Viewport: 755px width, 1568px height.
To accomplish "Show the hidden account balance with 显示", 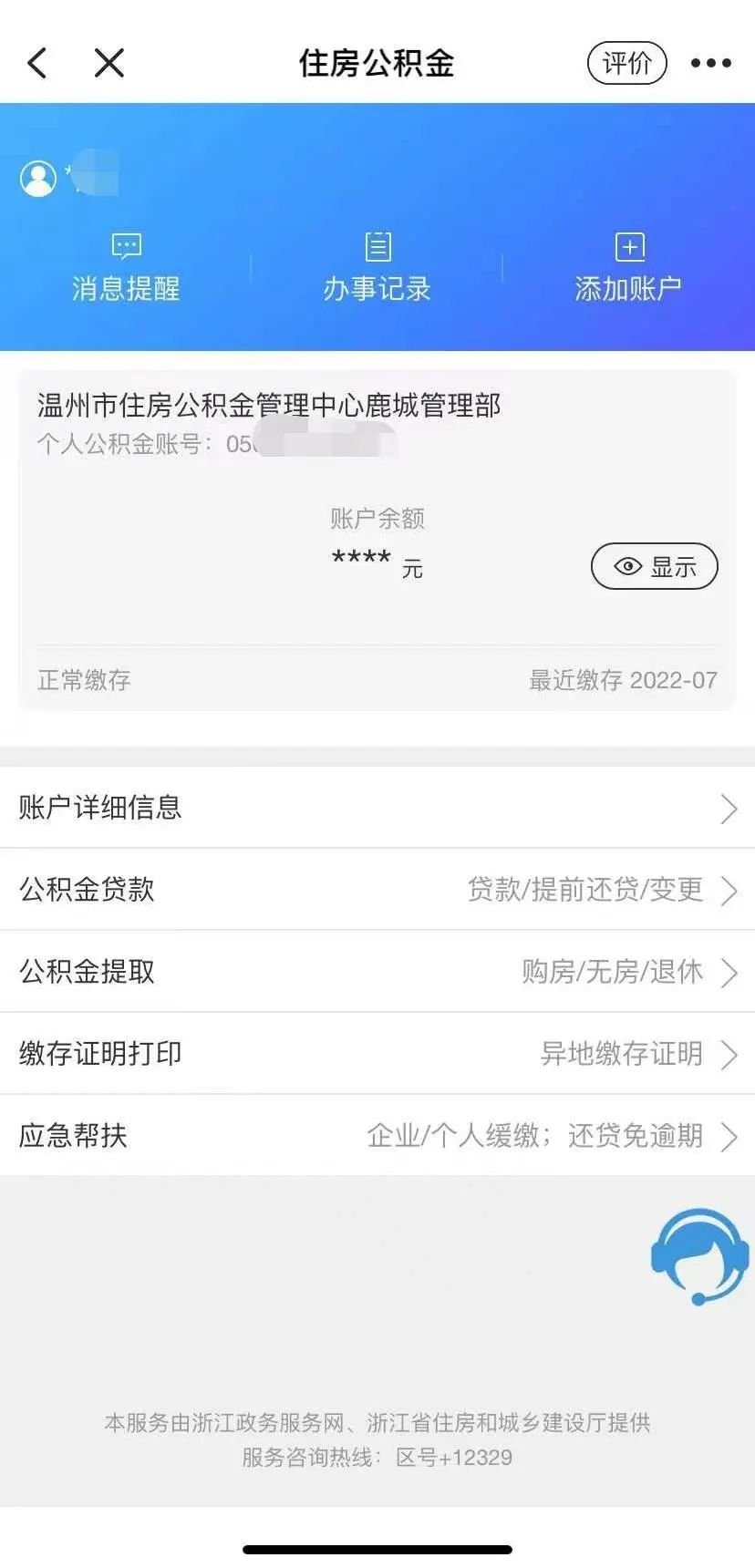I will (x=655, y=566).
